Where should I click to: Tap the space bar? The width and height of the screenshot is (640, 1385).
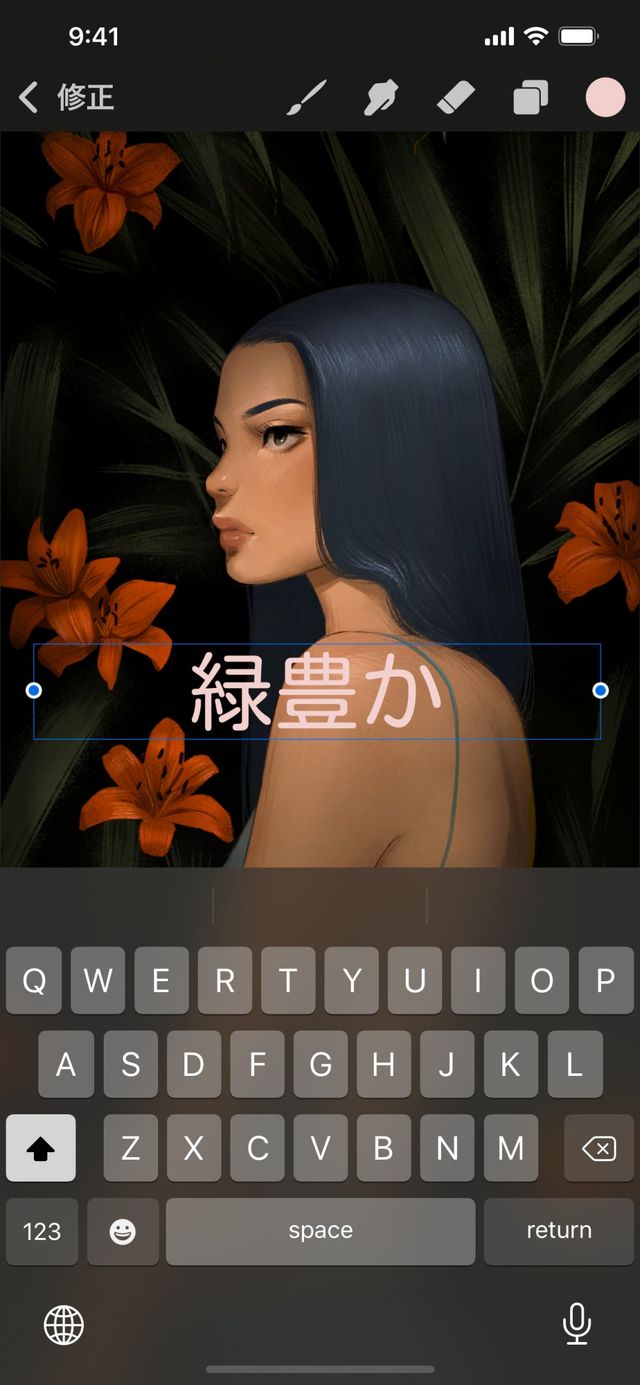(x=320, y=1231)
